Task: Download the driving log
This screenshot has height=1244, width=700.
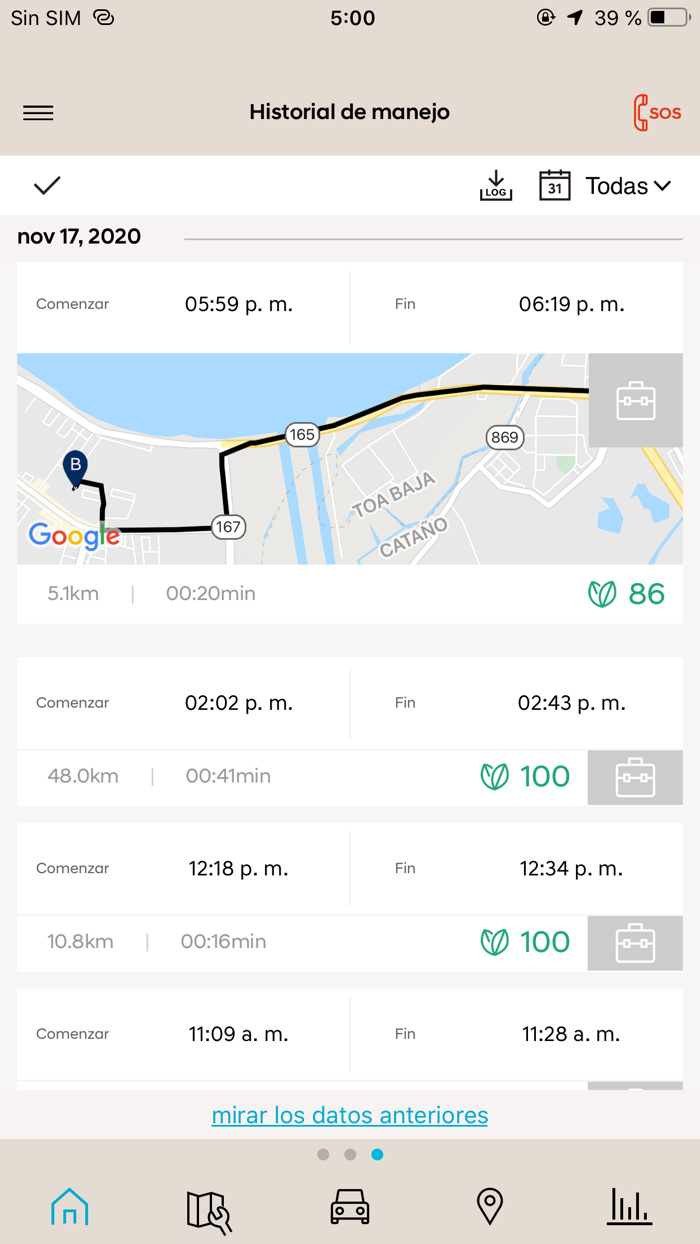Action: 495,185
